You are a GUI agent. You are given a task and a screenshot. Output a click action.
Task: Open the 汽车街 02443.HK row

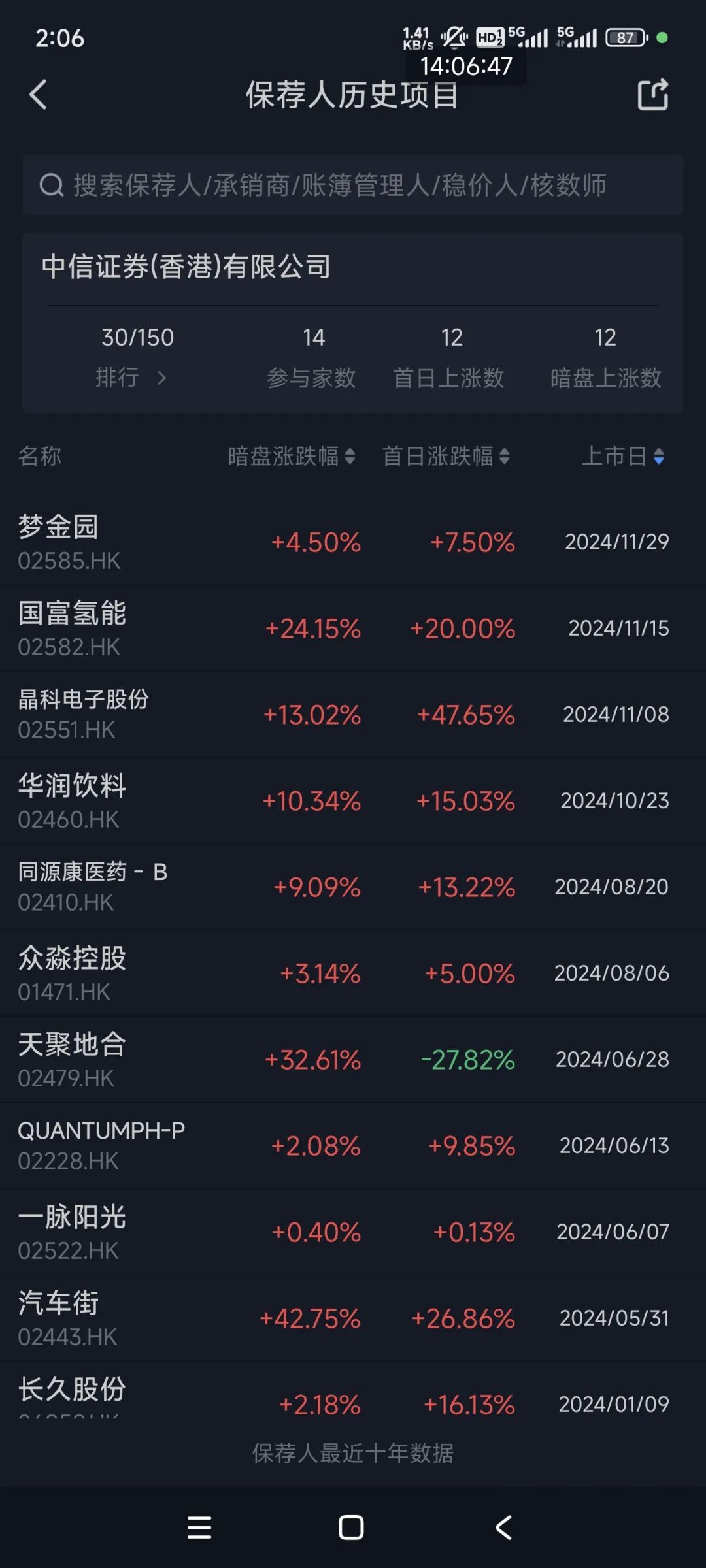353,1318
